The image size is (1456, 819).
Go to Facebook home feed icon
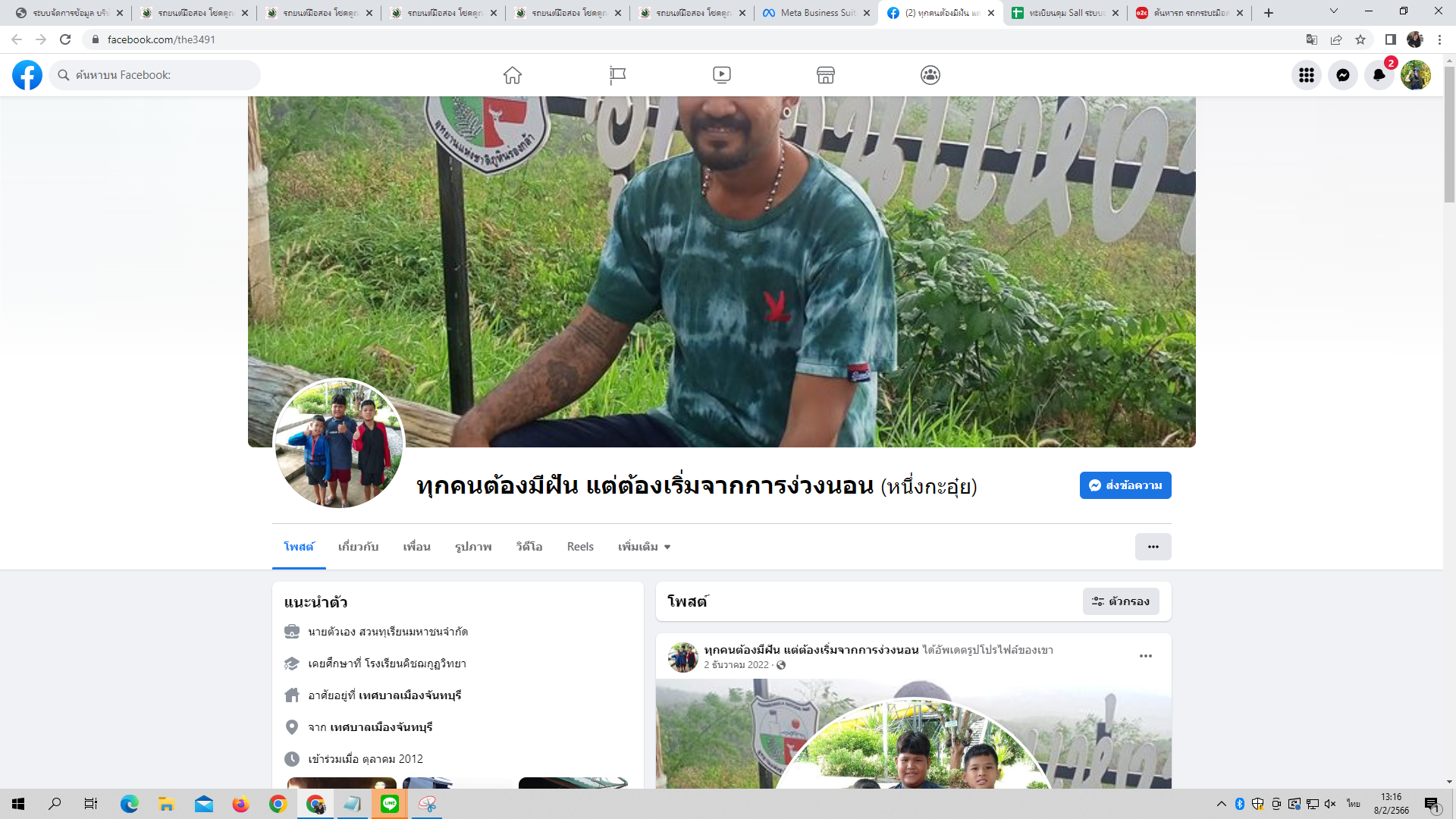(x=513, y=75)
